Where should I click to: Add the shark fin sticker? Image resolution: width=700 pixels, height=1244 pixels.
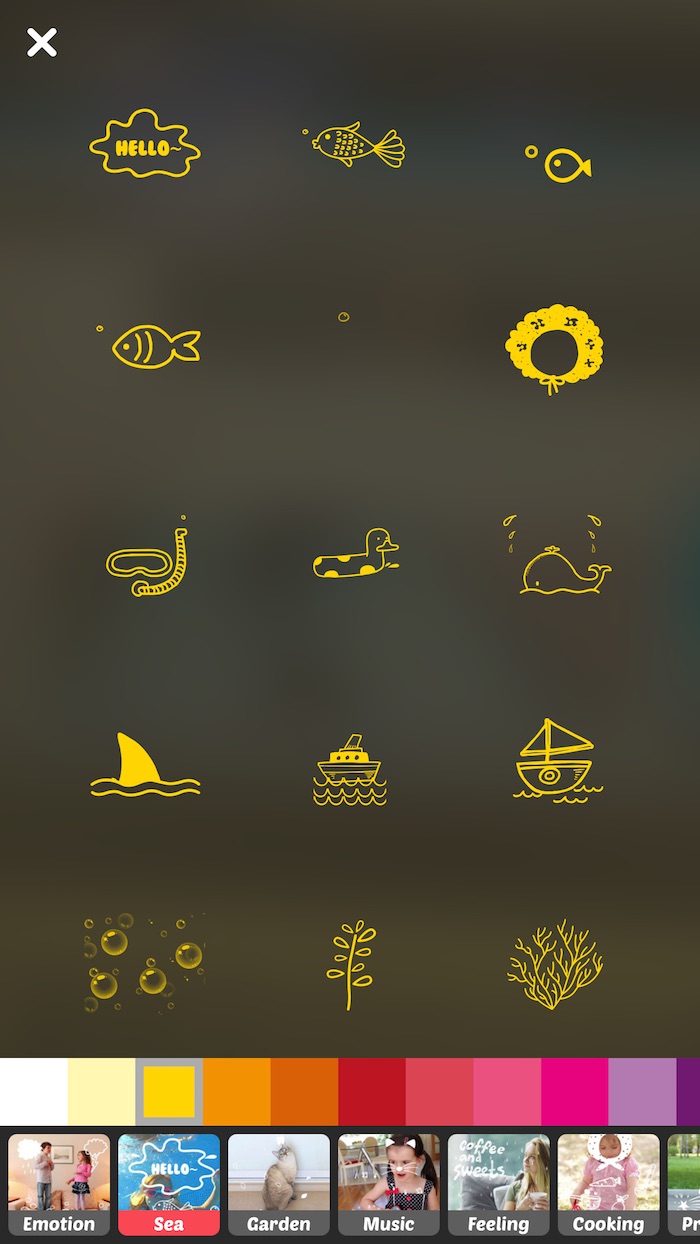(145, 765)
